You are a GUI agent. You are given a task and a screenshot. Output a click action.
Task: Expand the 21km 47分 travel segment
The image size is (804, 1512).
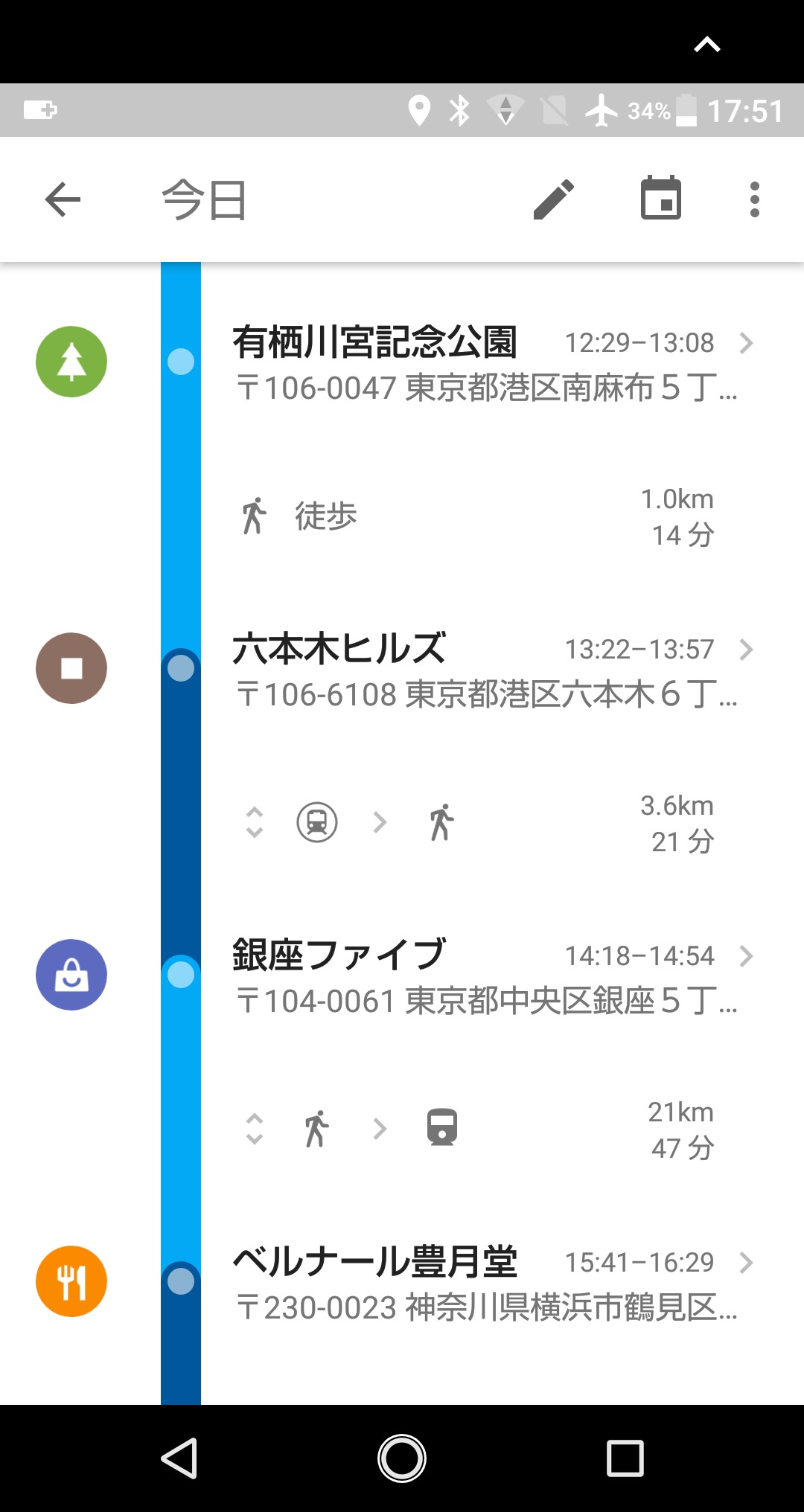[x=255, y=1130]
